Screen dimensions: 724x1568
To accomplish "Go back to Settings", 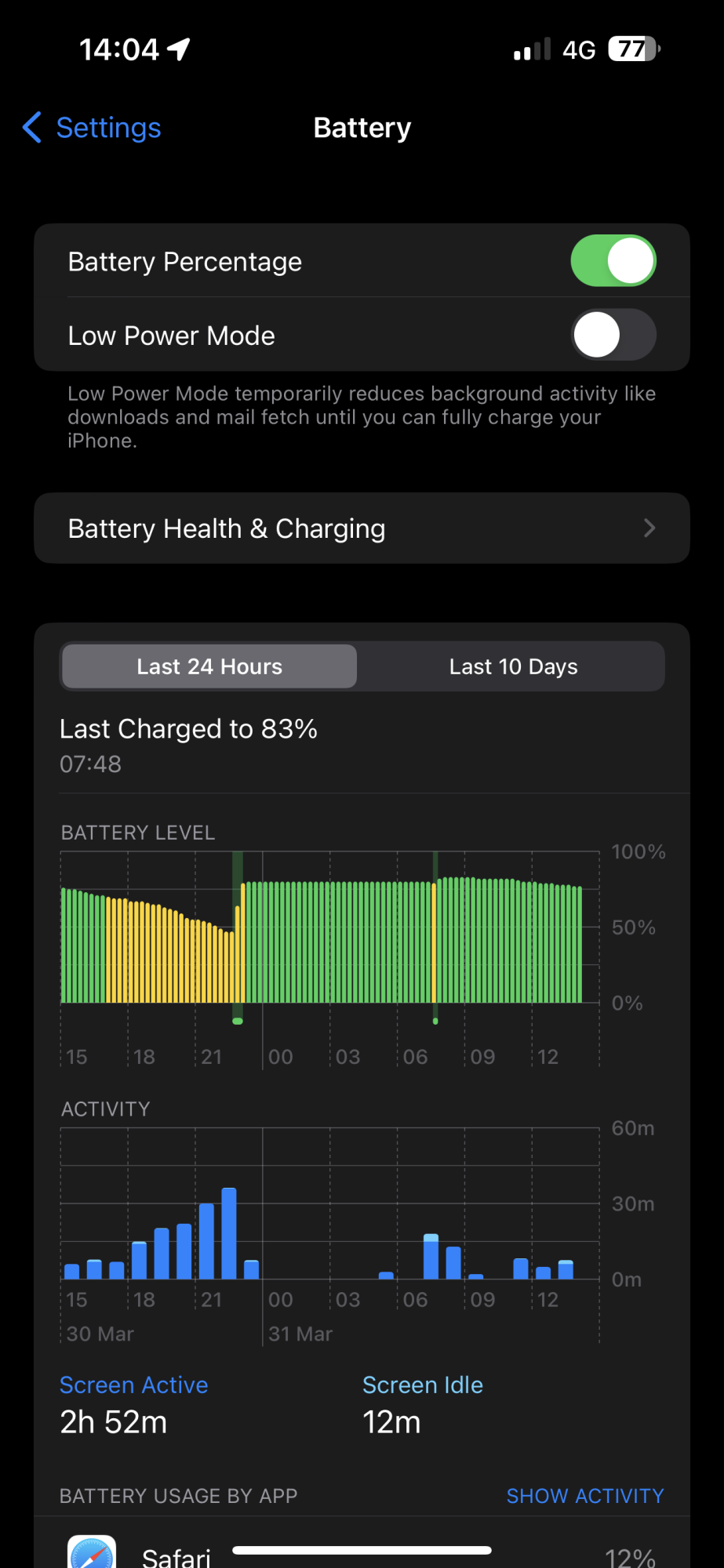I will 93,128.
